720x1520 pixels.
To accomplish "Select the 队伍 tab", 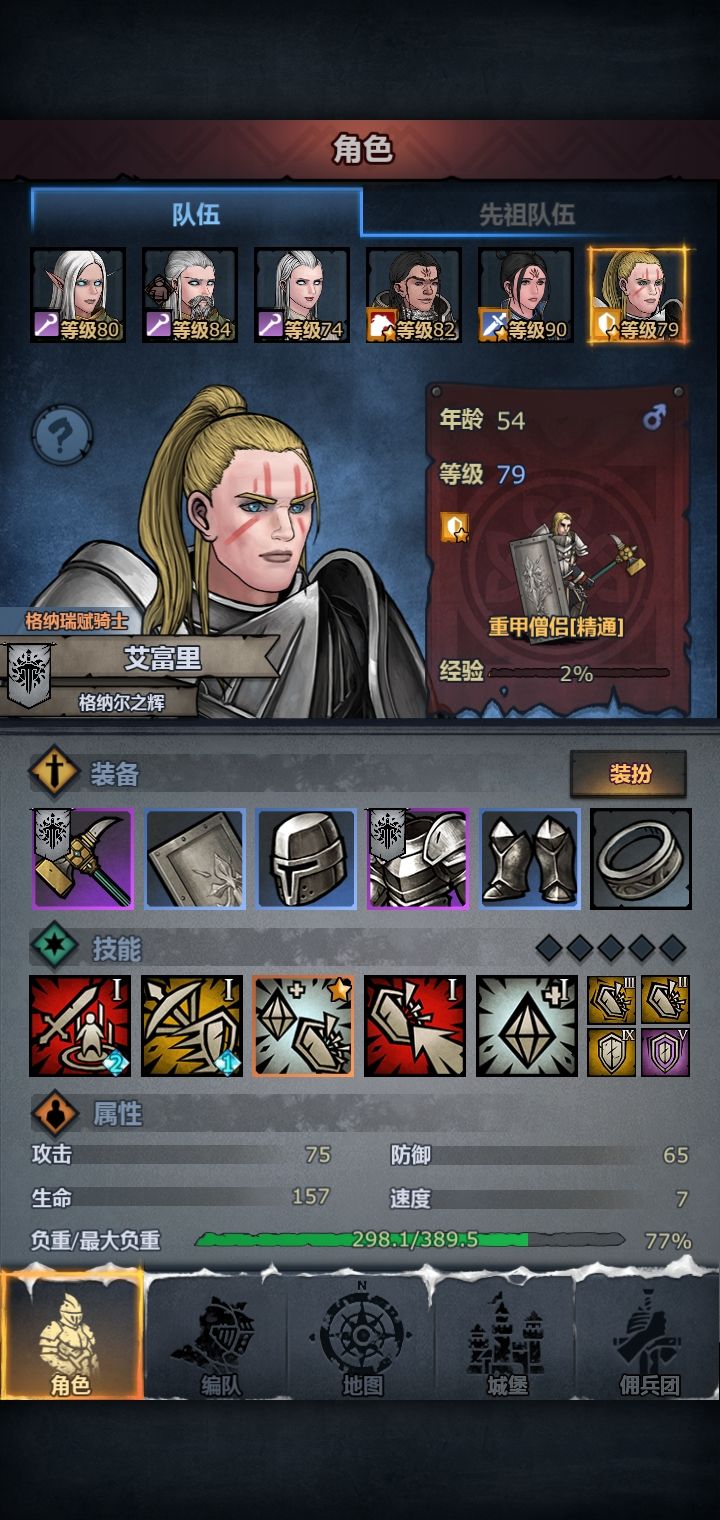I will (x=196, y=214).
